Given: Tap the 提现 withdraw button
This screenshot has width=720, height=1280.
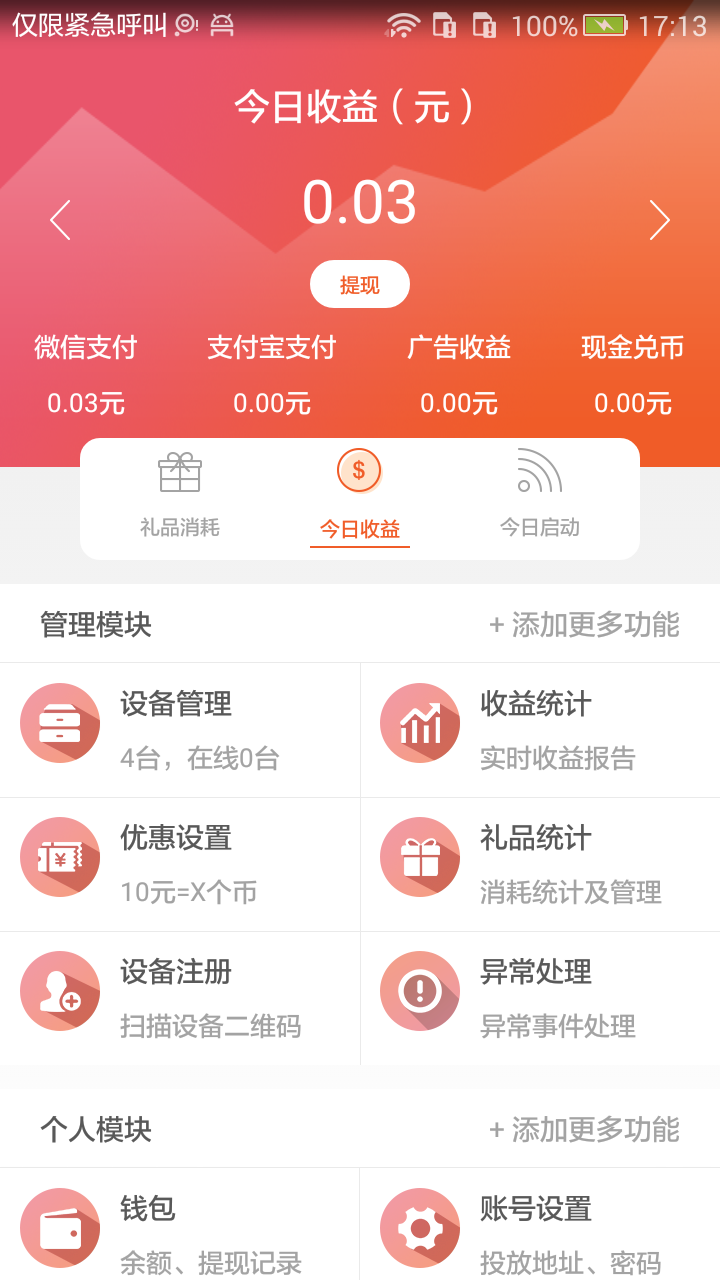Looking at the screenshot, I should 360,285.
